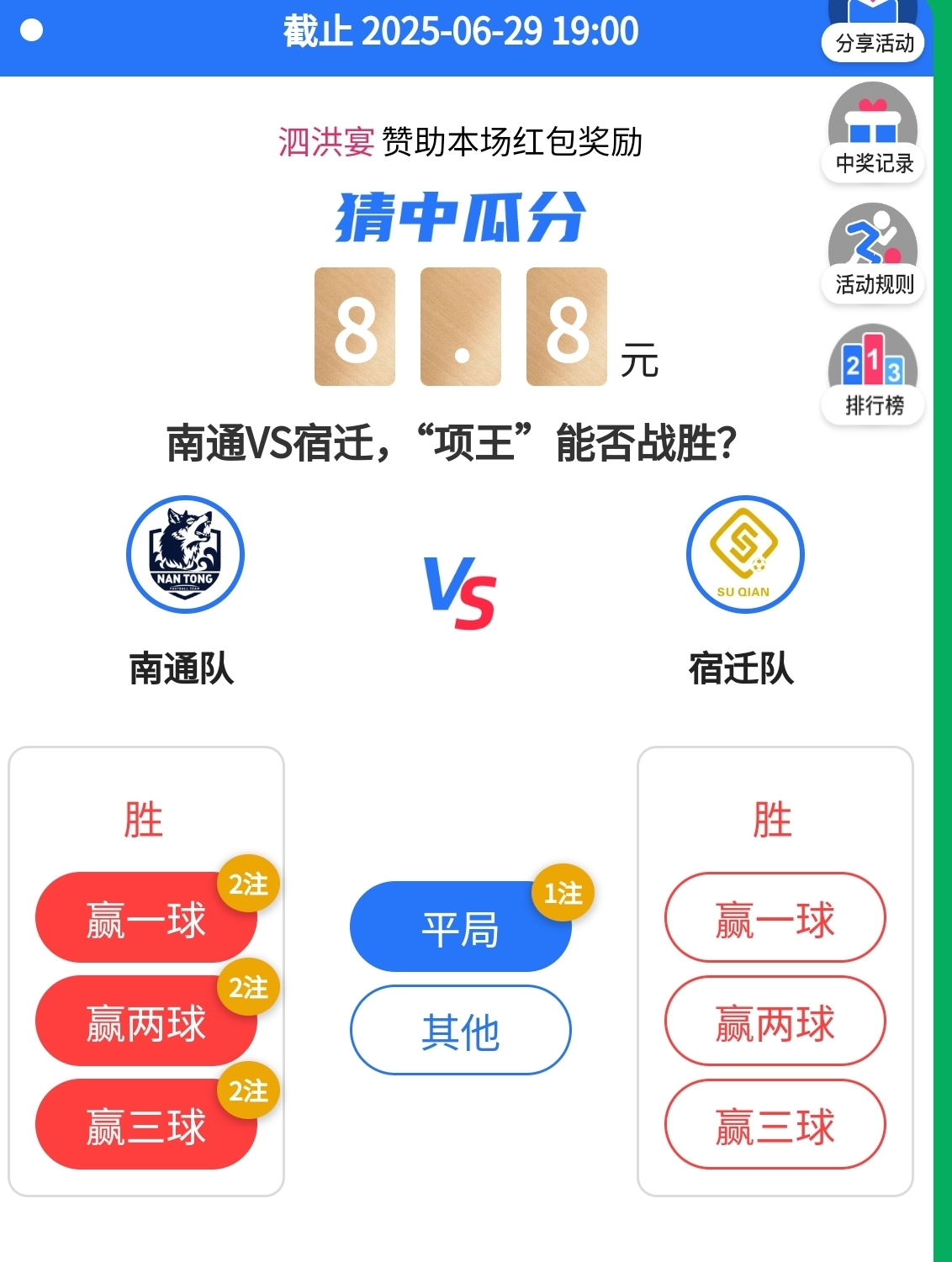The width and height of the screenshot is (952, 1262).
Task: Open 排行榜 leaderboard
Action: tap(873, 380)
